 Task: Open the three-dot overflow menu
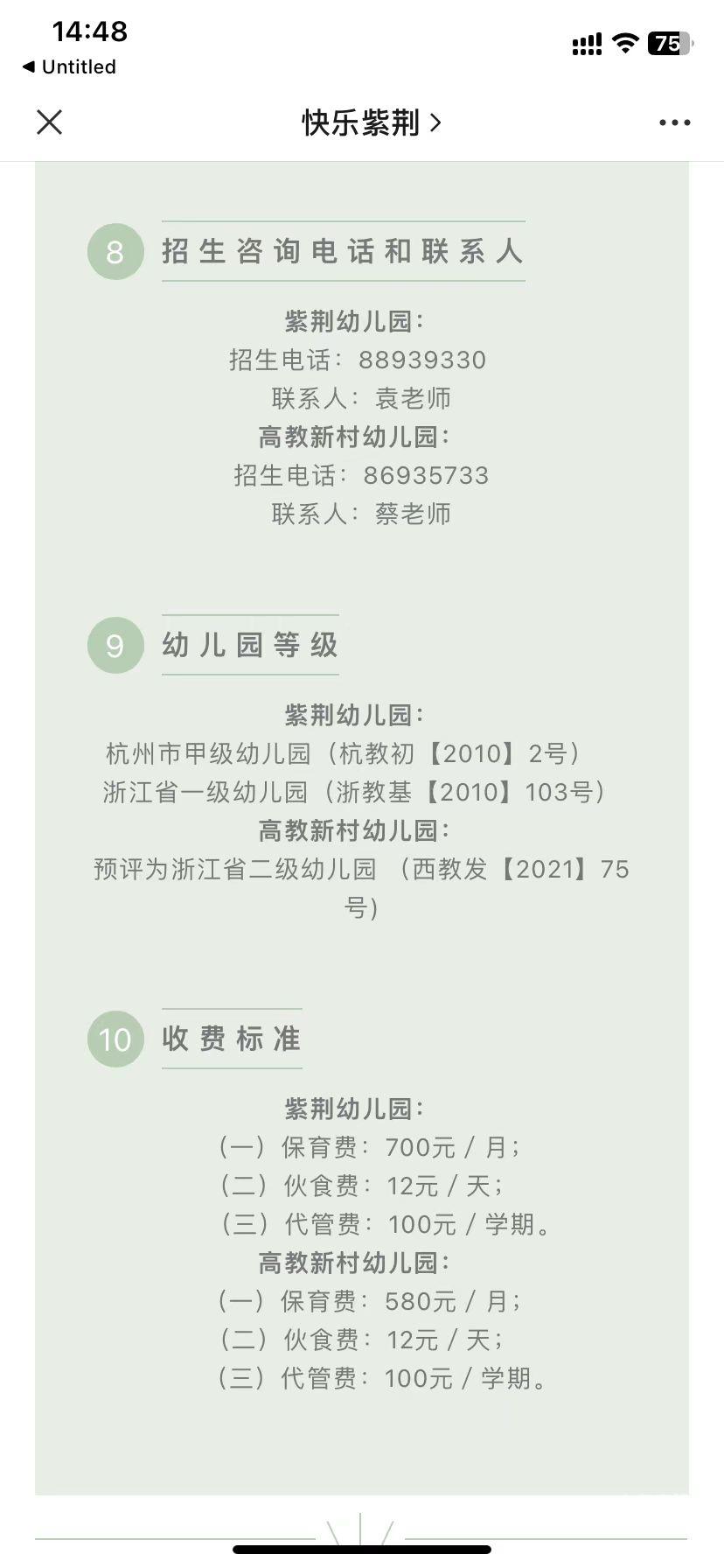click(x=674, y=122)
